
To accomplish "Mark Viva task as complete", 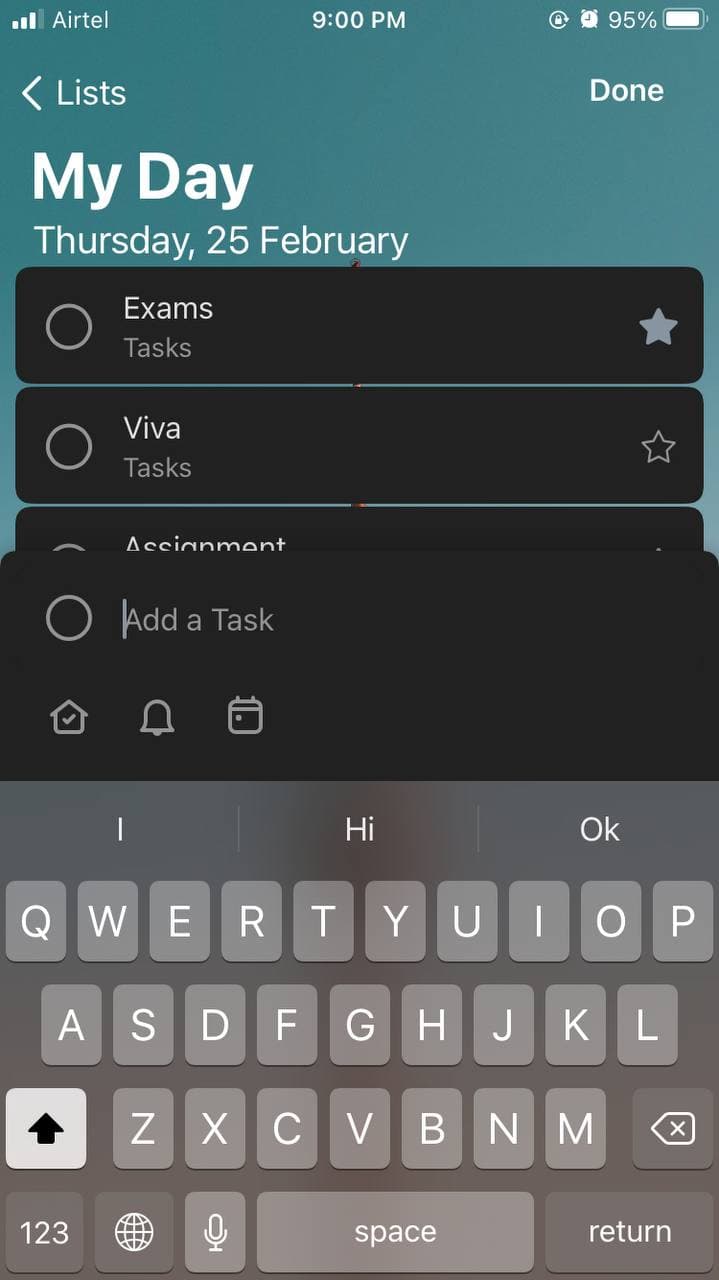I will (69, 447).
